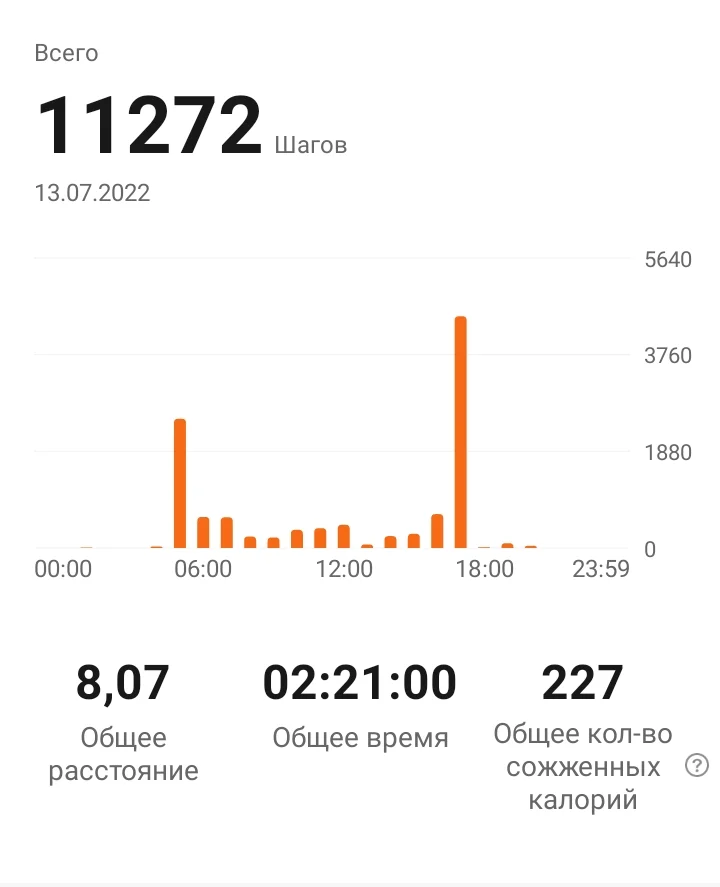Open the help icon beside burned calories
This screenshot has width=720, height=887.
click(696, 766)
